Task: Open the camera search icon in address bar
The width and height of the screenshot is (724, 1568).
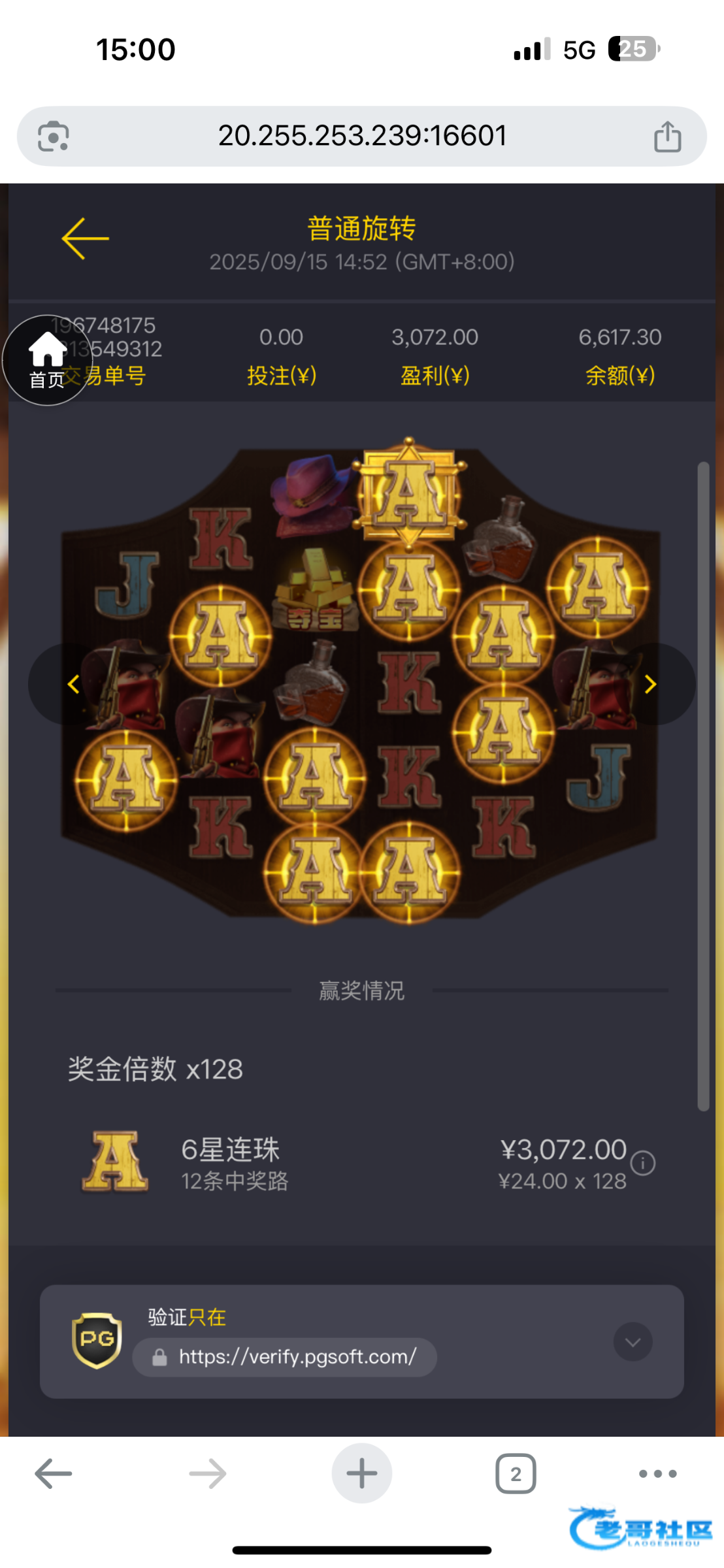Action: pos(53,136)
